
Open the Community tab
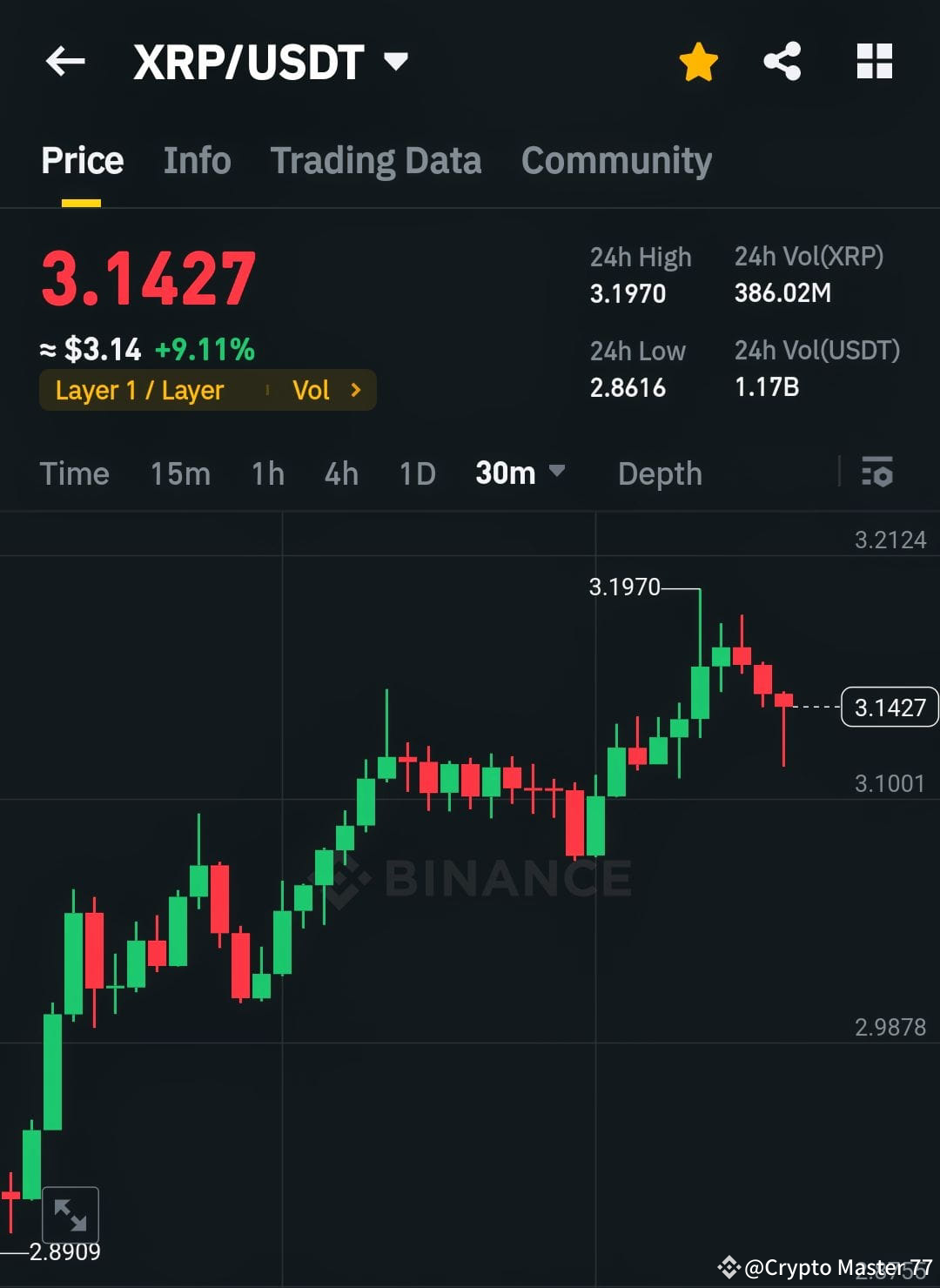pos(615,160)
